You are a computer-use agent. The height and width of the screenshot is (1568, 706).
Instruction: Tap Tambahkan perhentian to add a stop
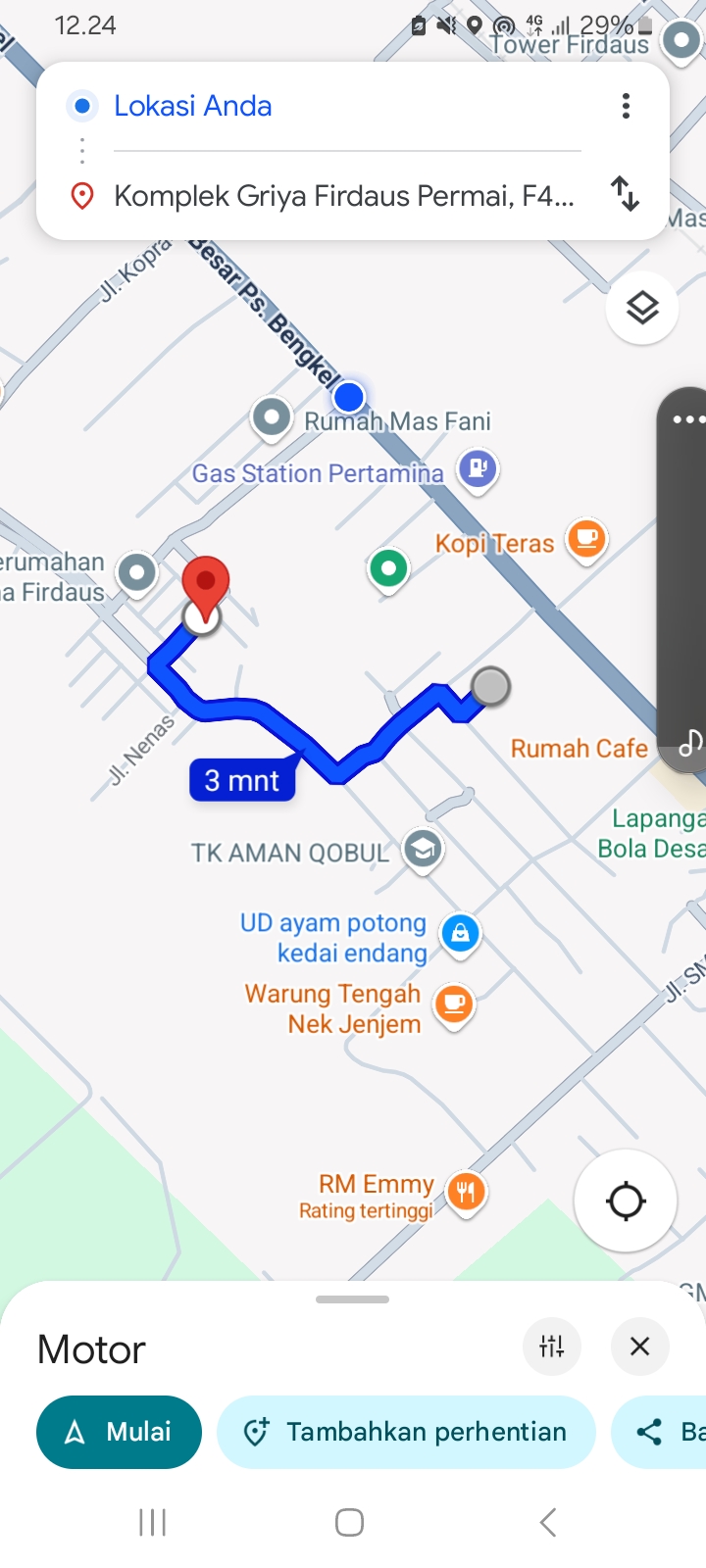click(x=406, y=1432)
